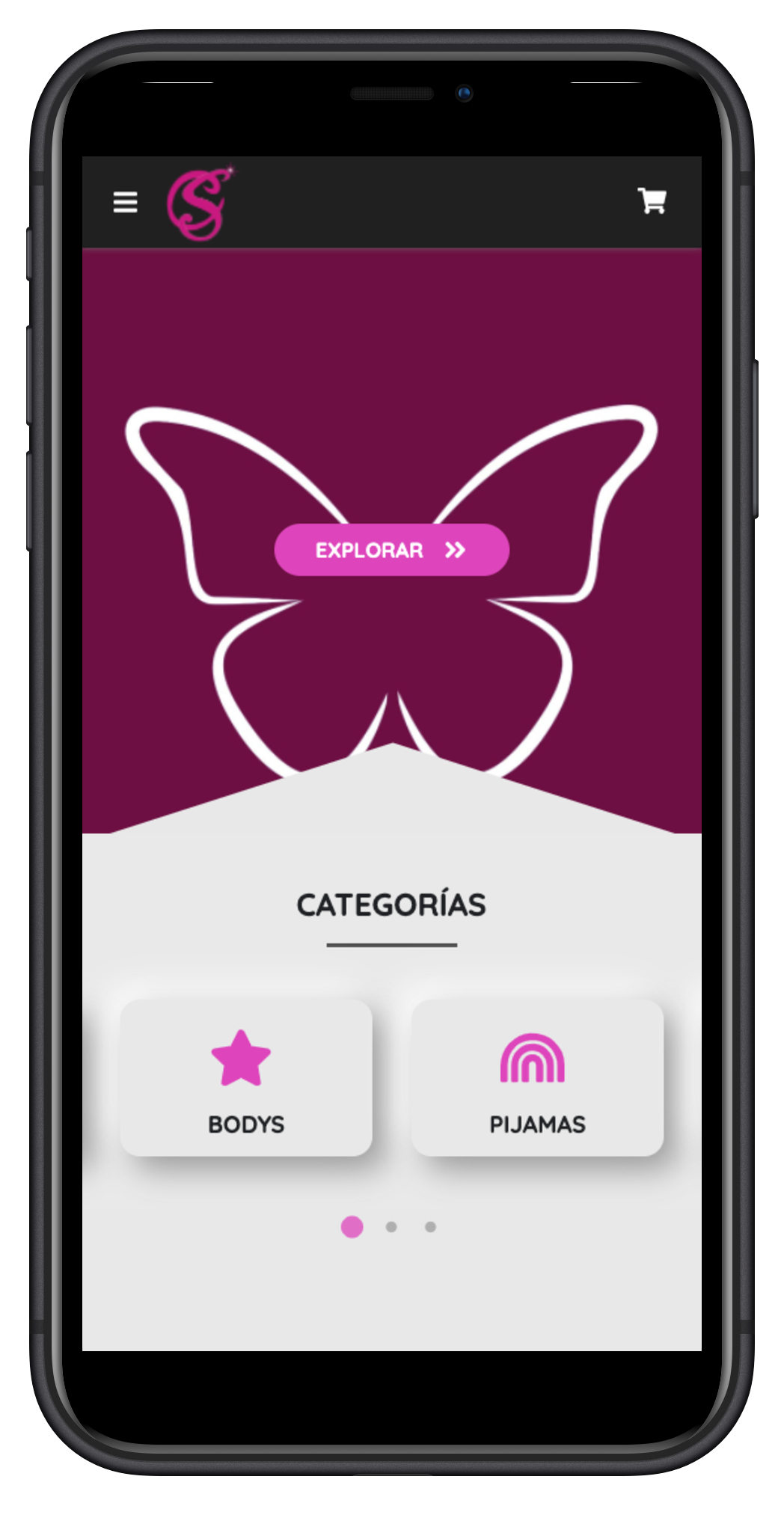Viewport: 784px width, 1515px height.
Task: Open the Pijamas category card
Action: pyautogui.click(x=537, y=1078)
